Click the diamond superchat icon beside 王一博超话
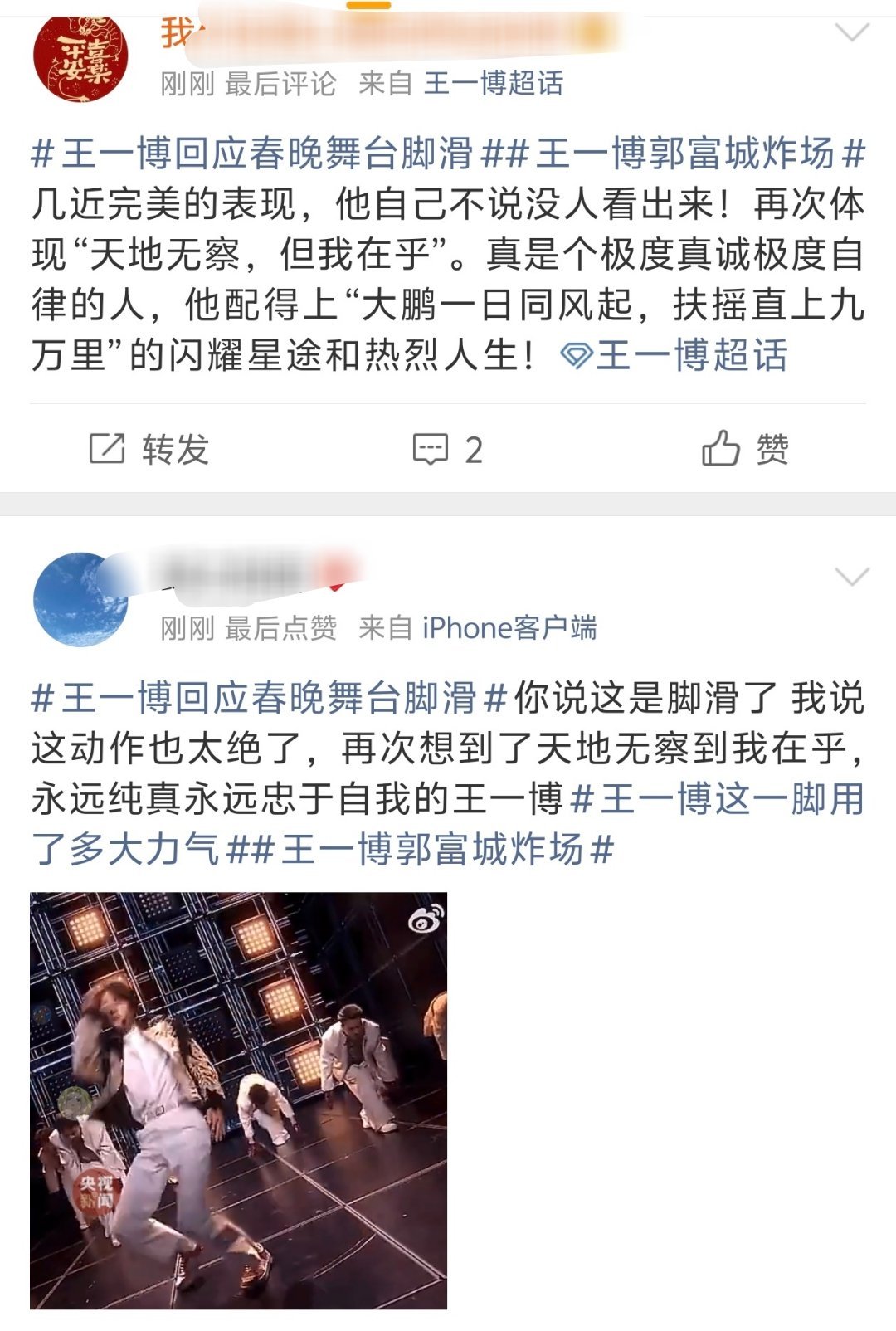Image resolution: width=896 pixels, height=1331 pixels. (575, 353)
